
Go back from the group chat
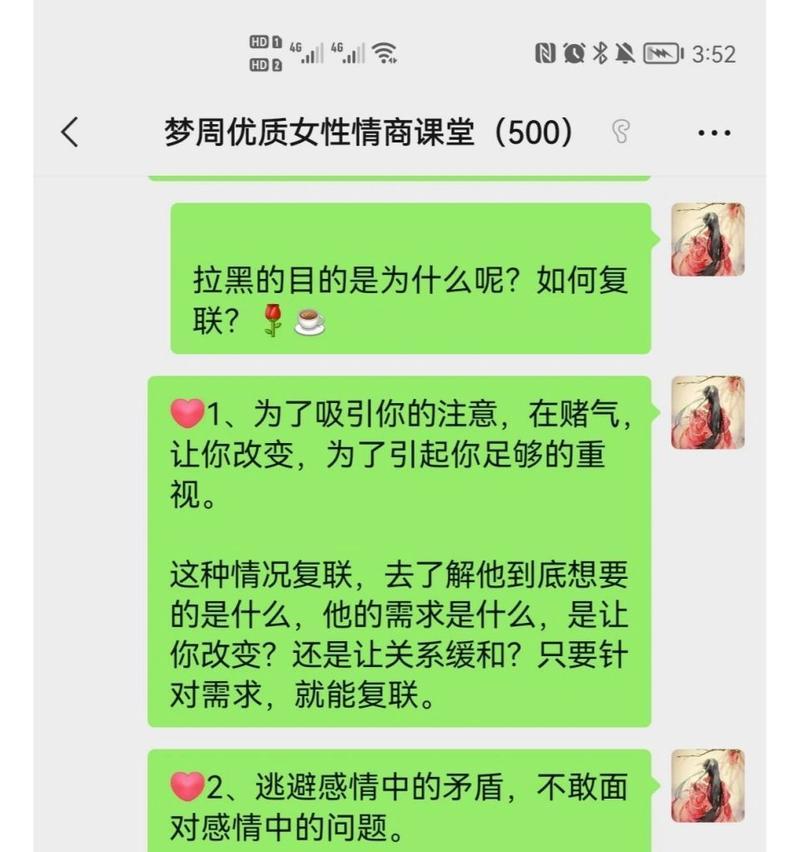(69, 132)
